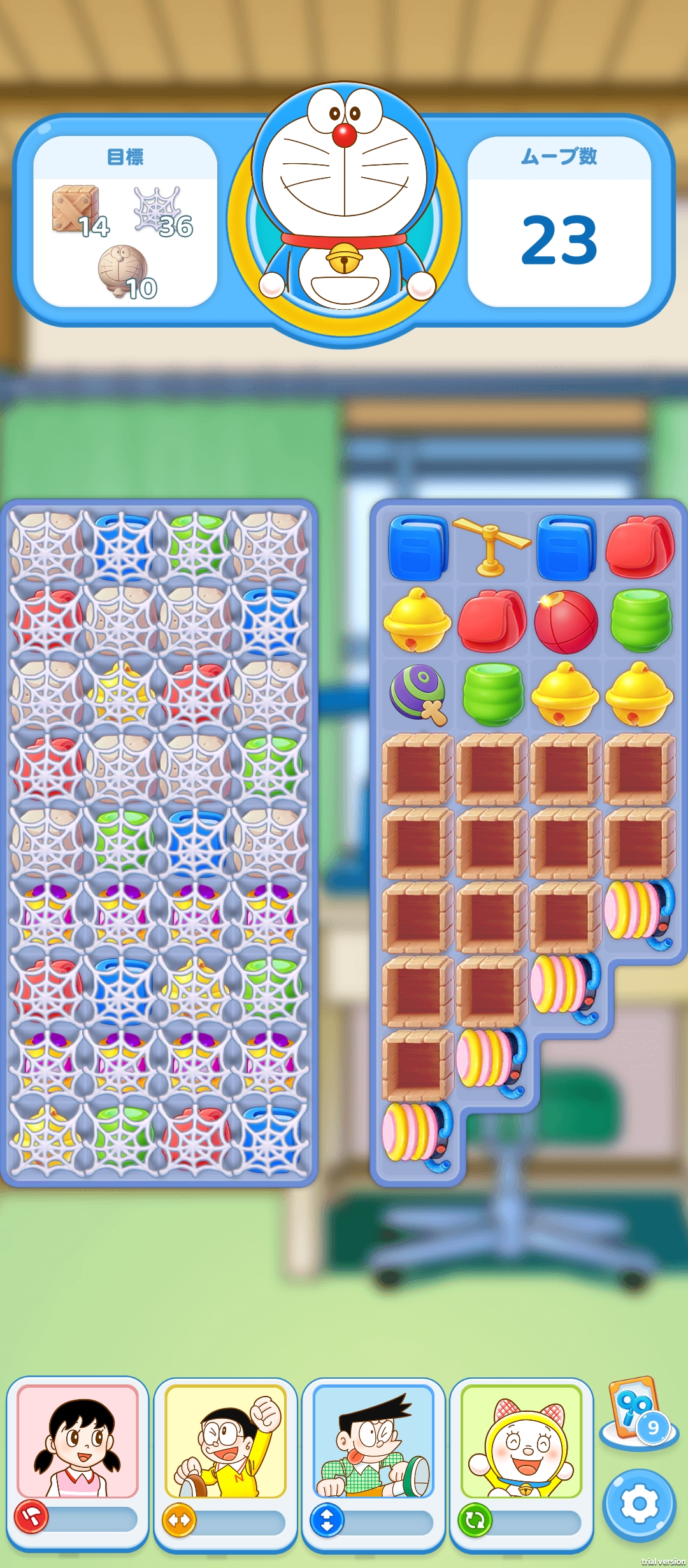Use the scissors booster with 9 left
Viewport: 688px width, 1568px height.
(x=638, y=1414)
